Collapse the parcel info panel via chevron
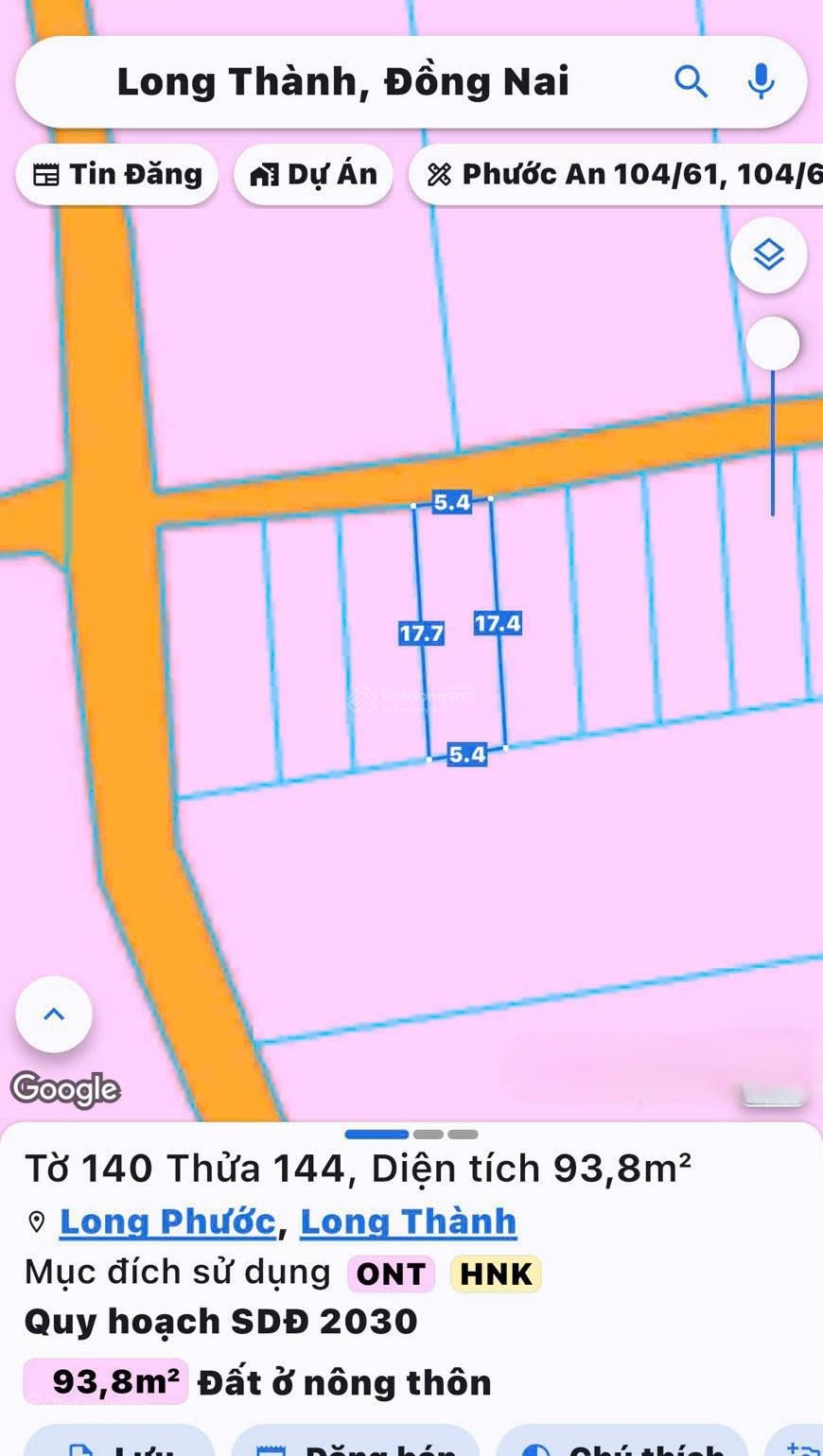 pos(53,1014)
